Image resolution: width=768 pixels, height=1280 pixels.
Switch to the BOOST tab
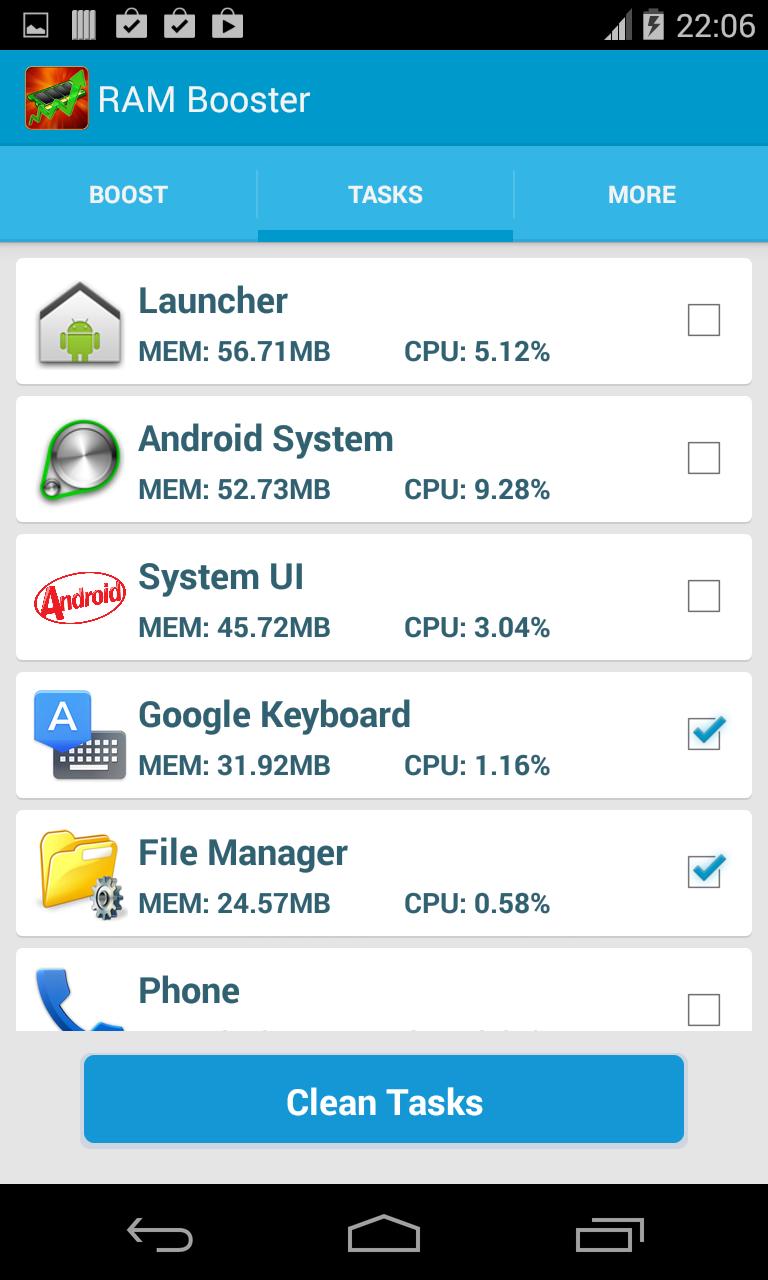tap(128, 194)
